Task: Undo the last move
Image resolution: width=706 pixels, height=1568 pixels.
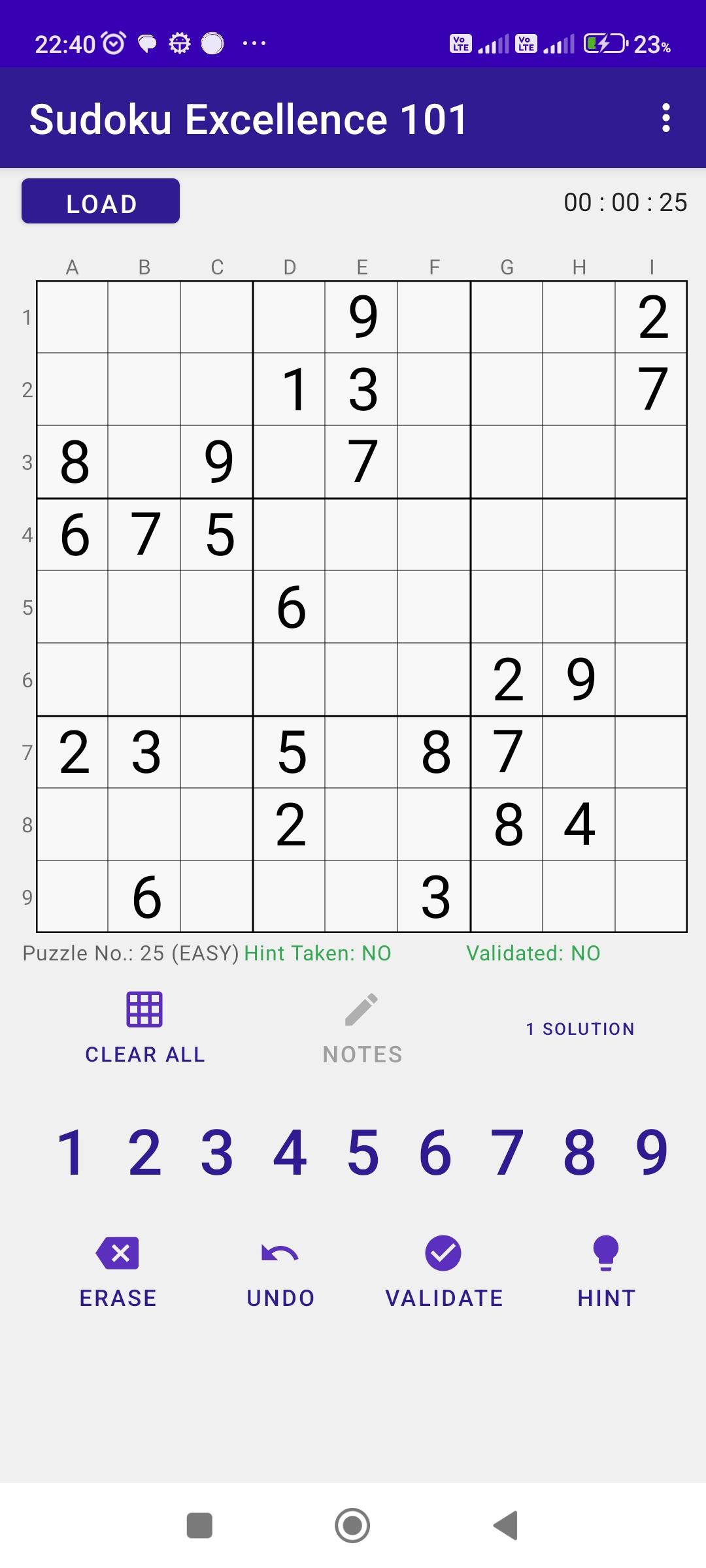Action: [x=280, y=1271]
